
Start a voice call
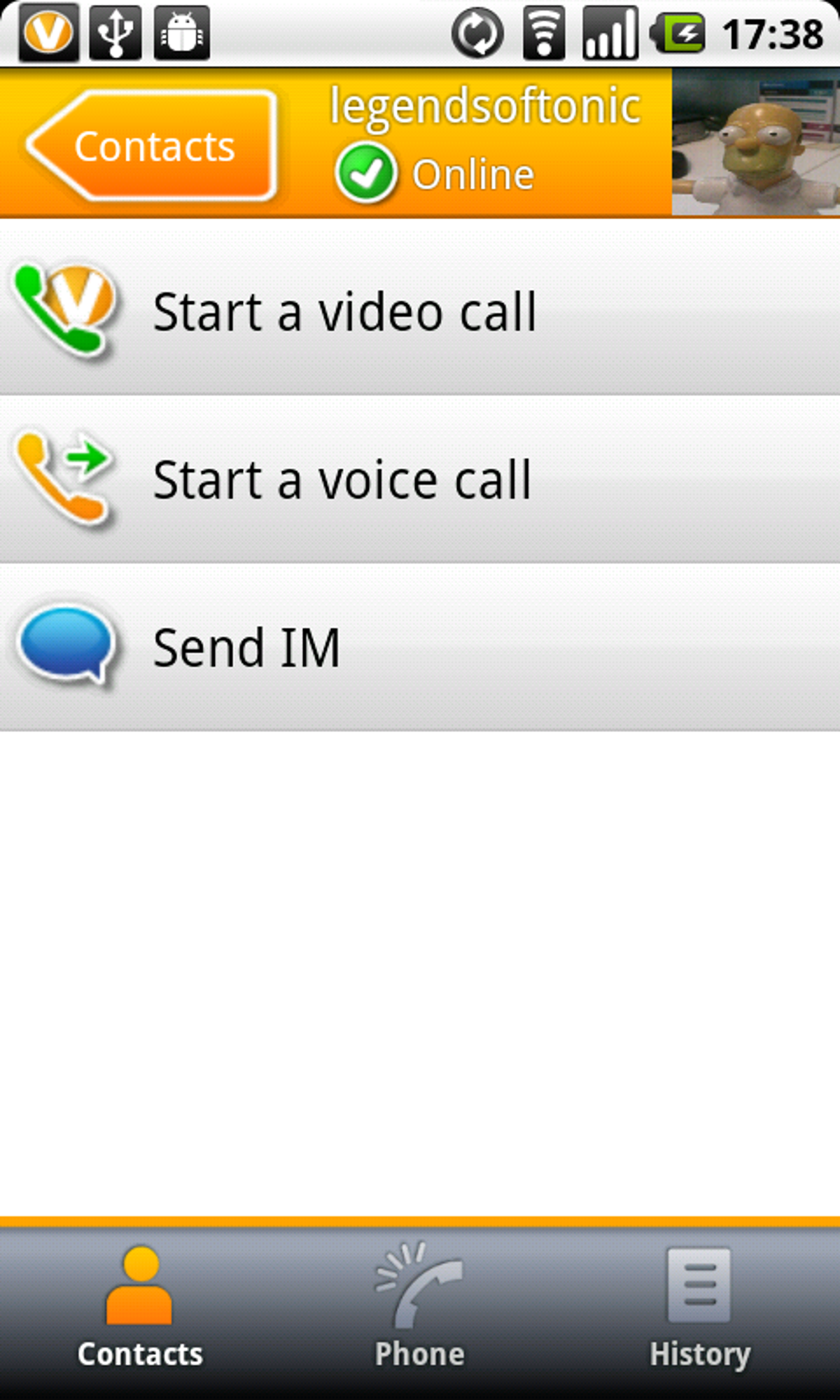[420, 480]
